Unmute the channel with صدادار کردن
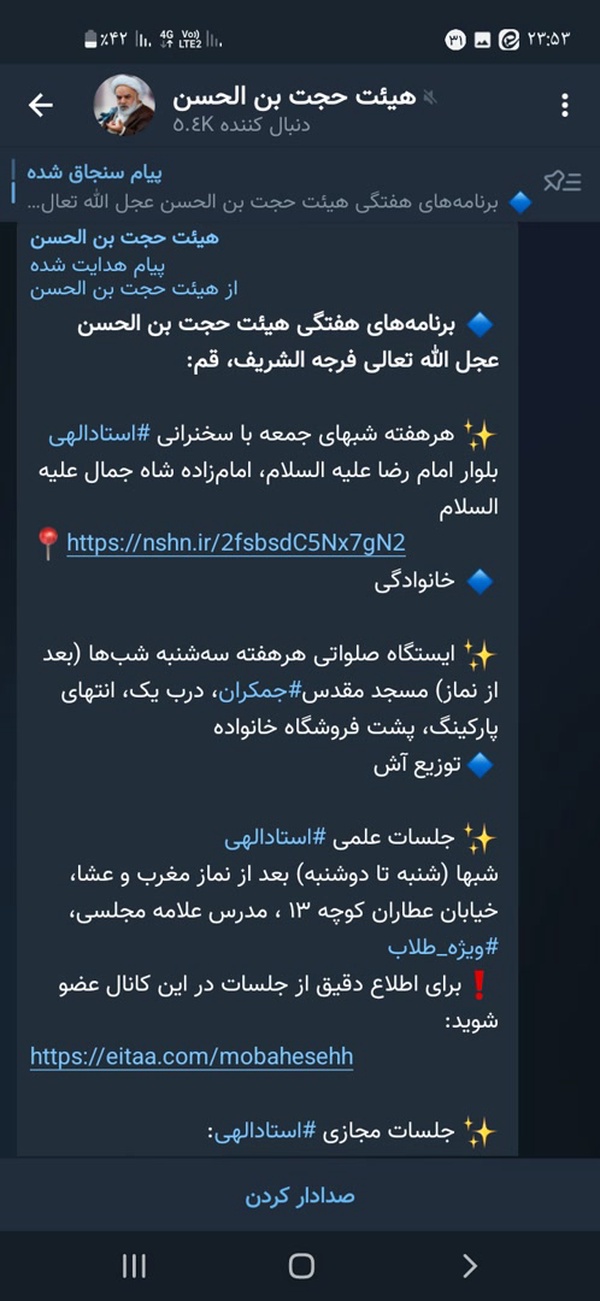Viewport: 600px width, 1301px height. coord(300,1196)
